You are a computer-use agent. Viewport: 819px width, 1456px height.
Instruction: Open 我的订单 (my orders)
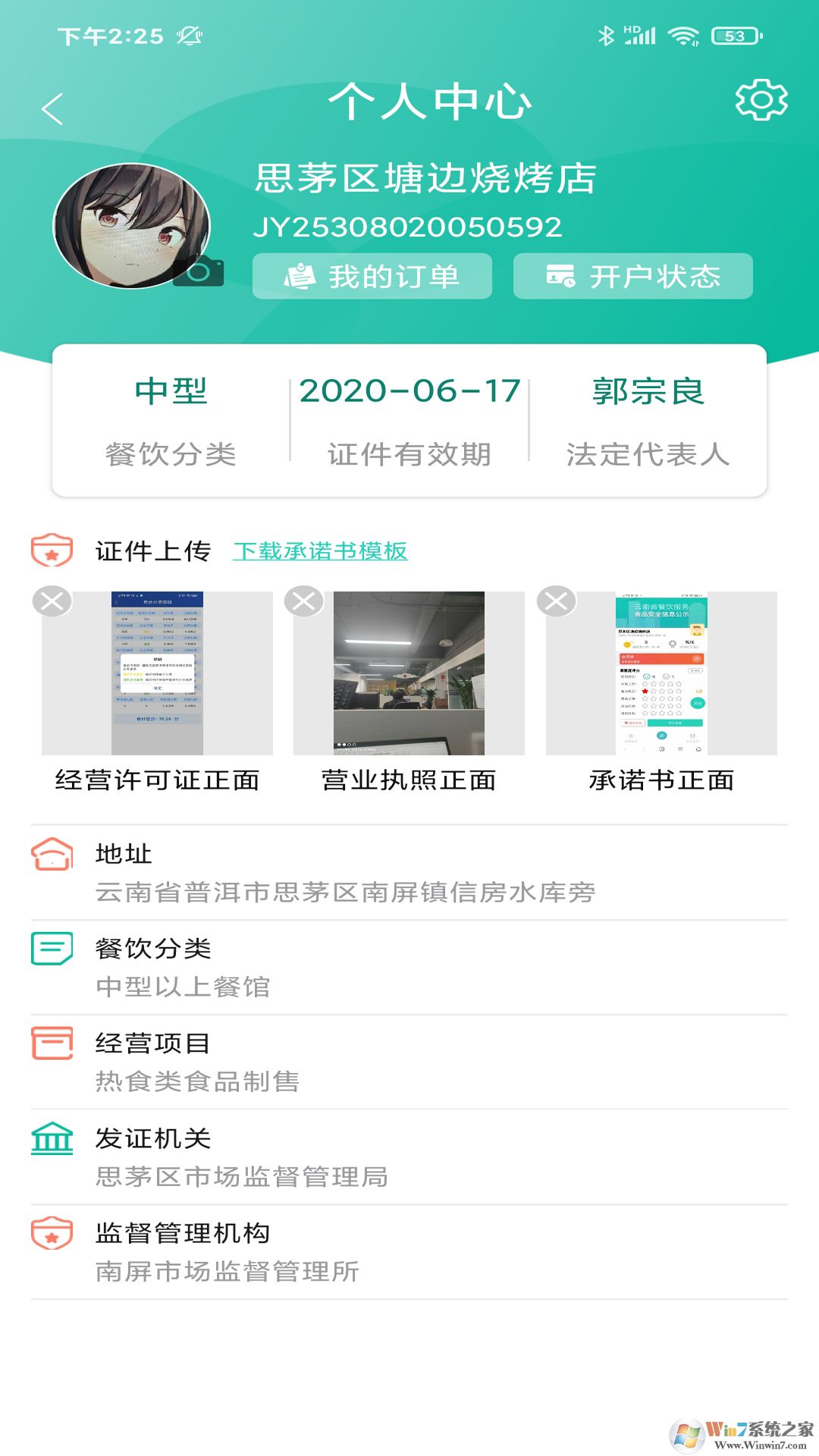click(372, 276)
